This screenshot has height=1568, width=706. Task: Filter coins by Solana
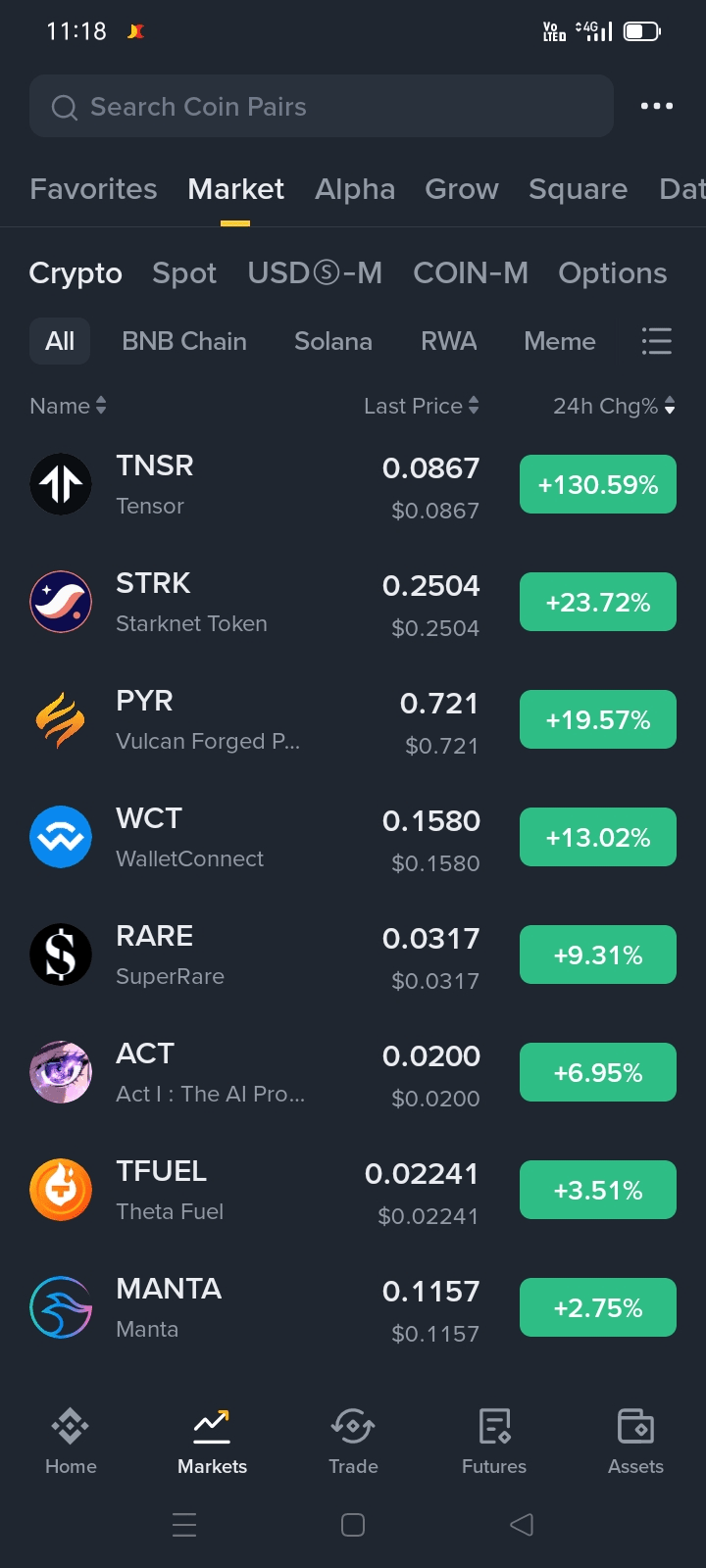pos(333,341)
